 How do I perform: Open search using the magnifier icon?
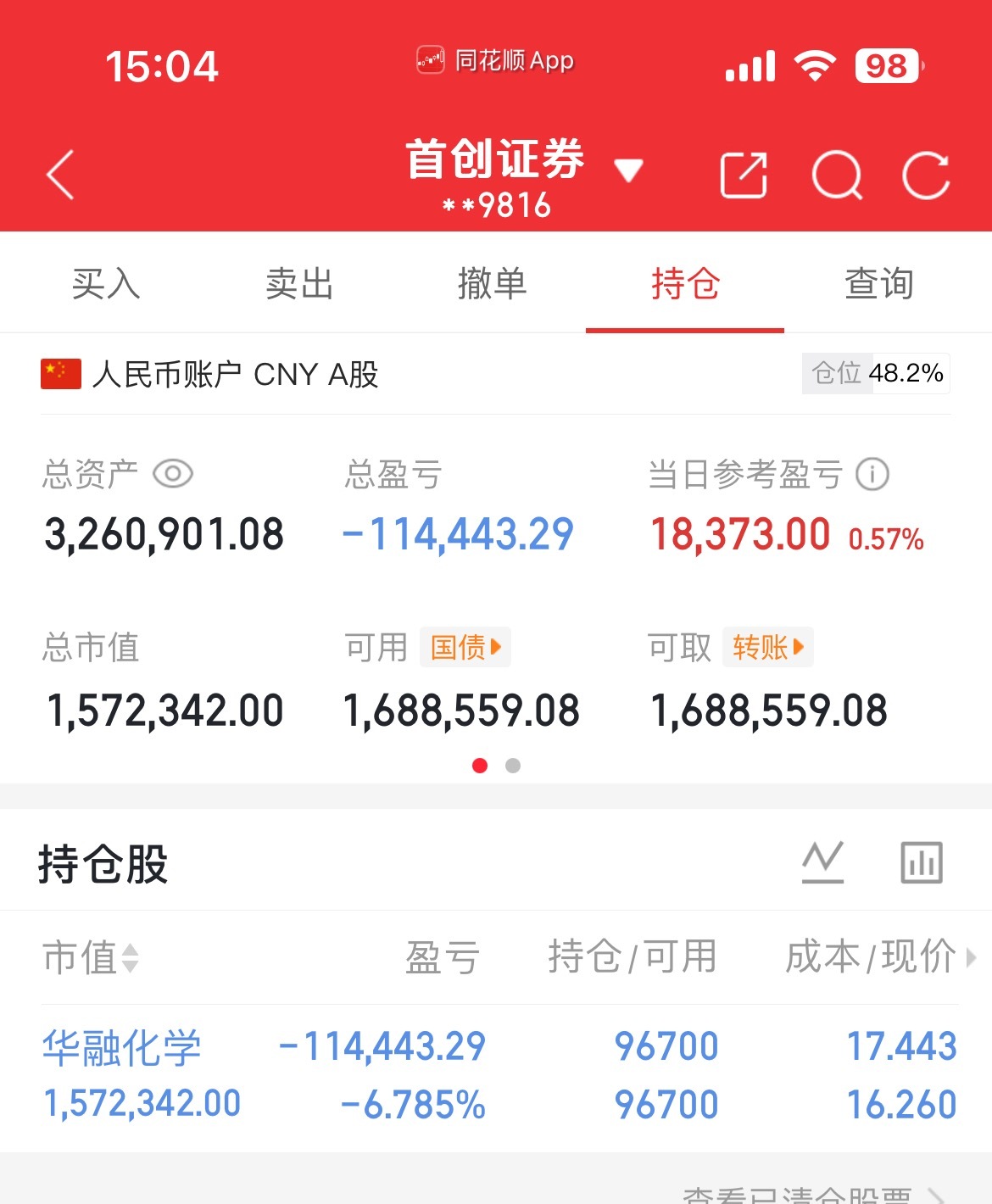pos(836,176)
